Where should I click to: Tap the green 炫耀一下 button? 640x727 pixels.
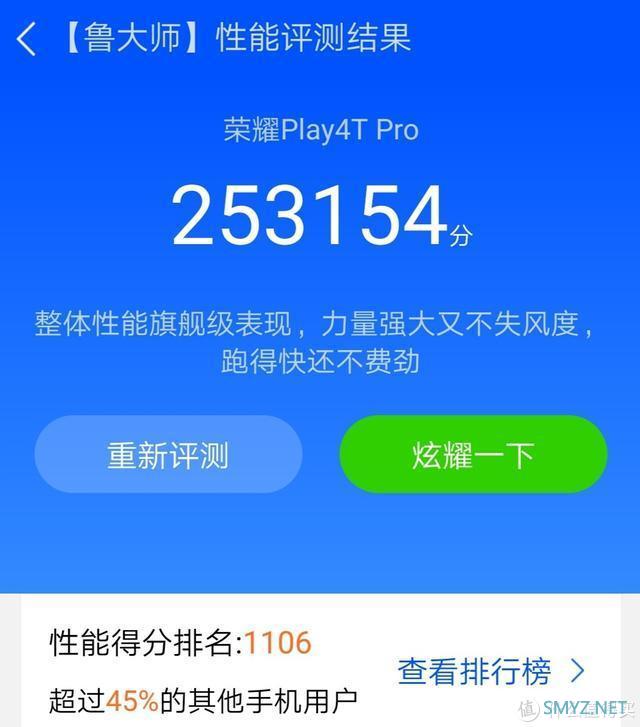473,455
